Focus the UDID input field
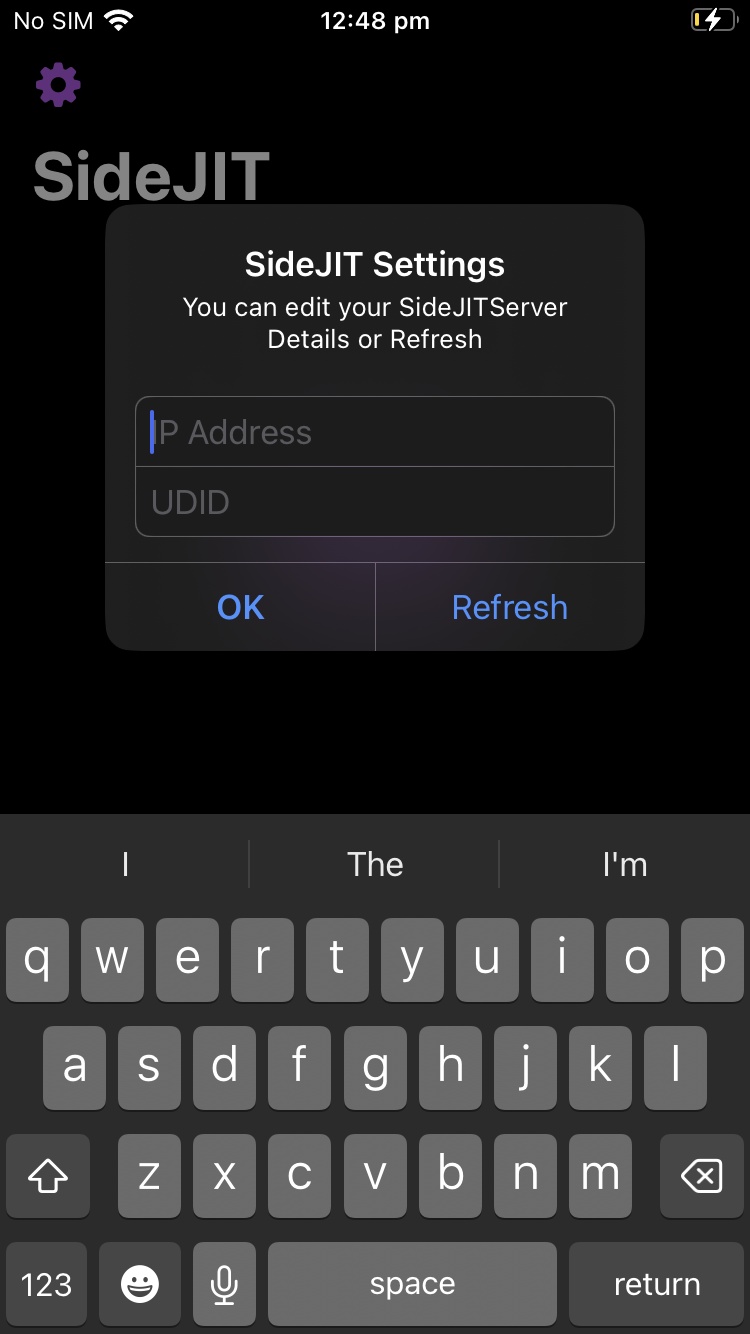The width and height of the screenshot is (750, 1334). 375,501
